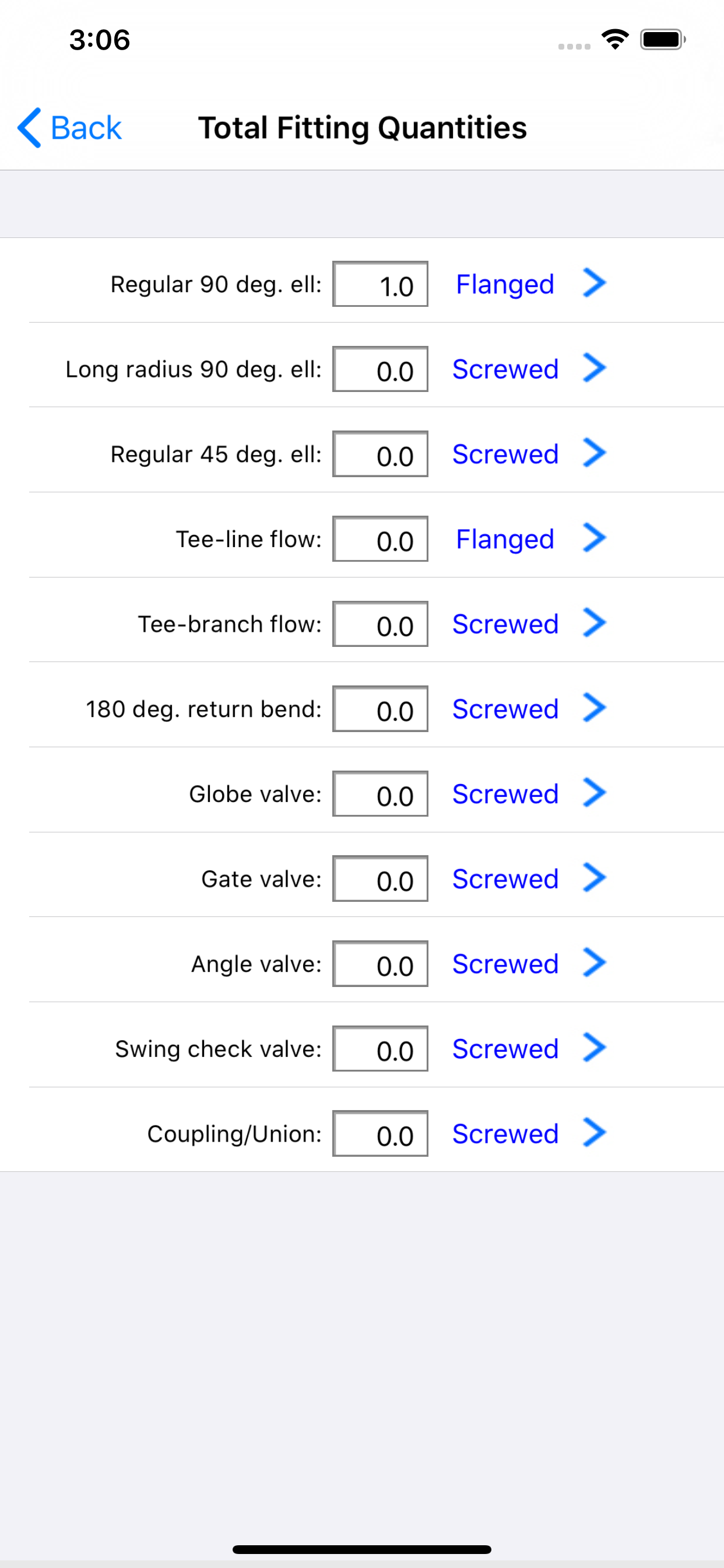Edit the Tee-branch flow quantity field
The width and height of the screenshot is (724, 1568).
pos(380,624)
